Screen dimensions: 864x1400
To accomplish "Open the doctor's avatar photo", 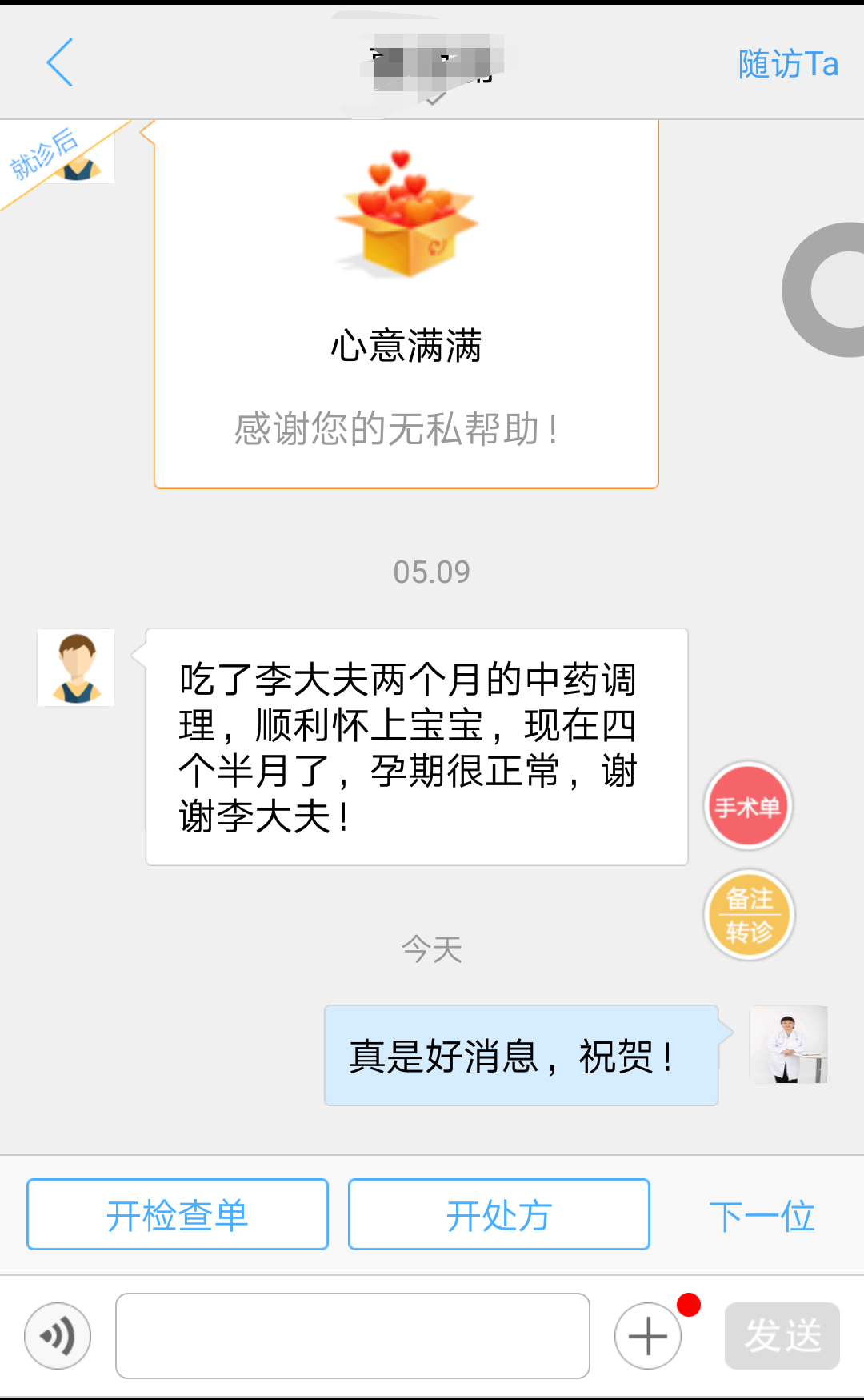I will pyautogui.click(x=788, y=1044).
